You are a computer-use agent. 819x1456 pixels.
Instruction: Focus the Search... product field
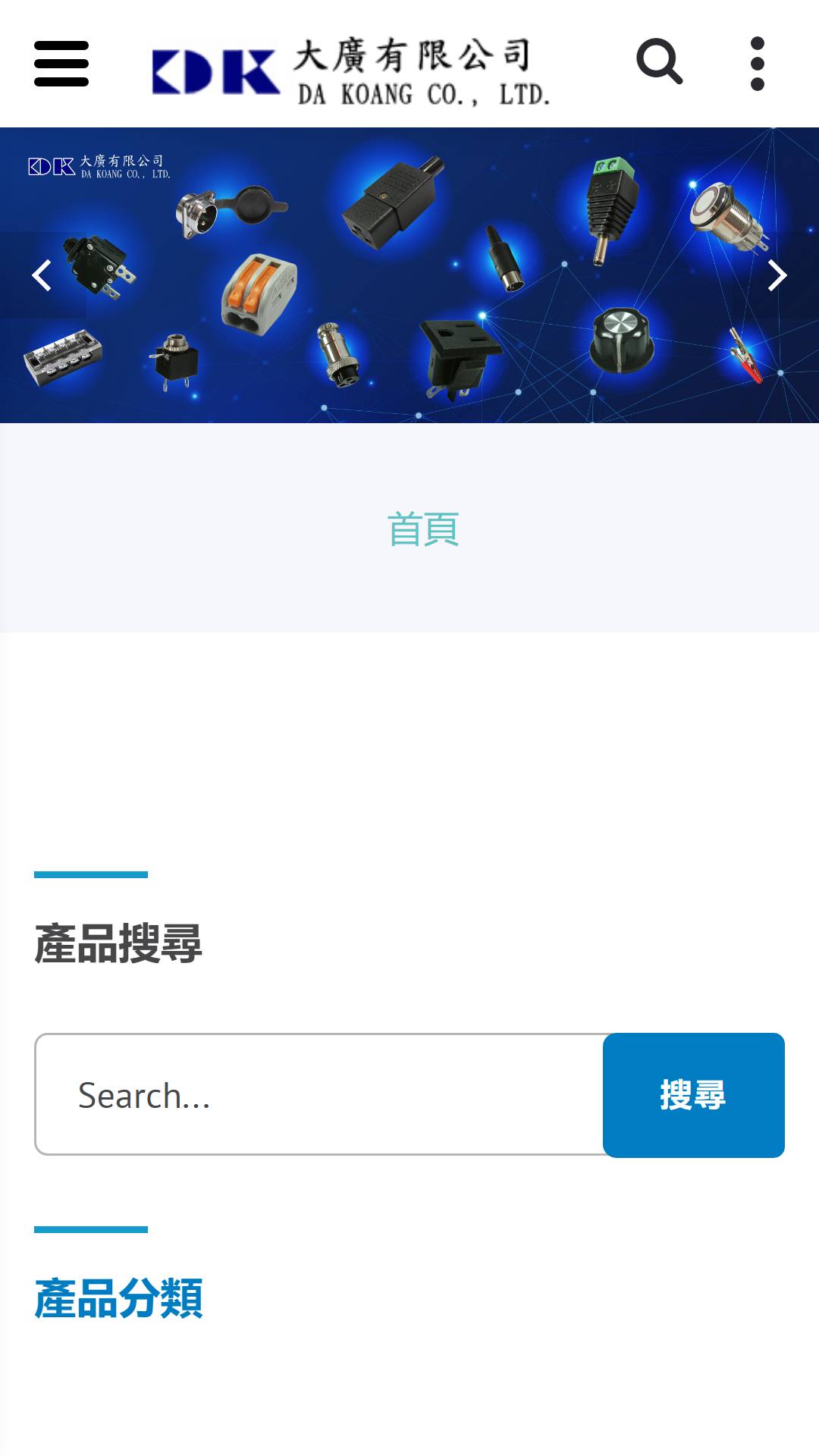pos(319,1094)
